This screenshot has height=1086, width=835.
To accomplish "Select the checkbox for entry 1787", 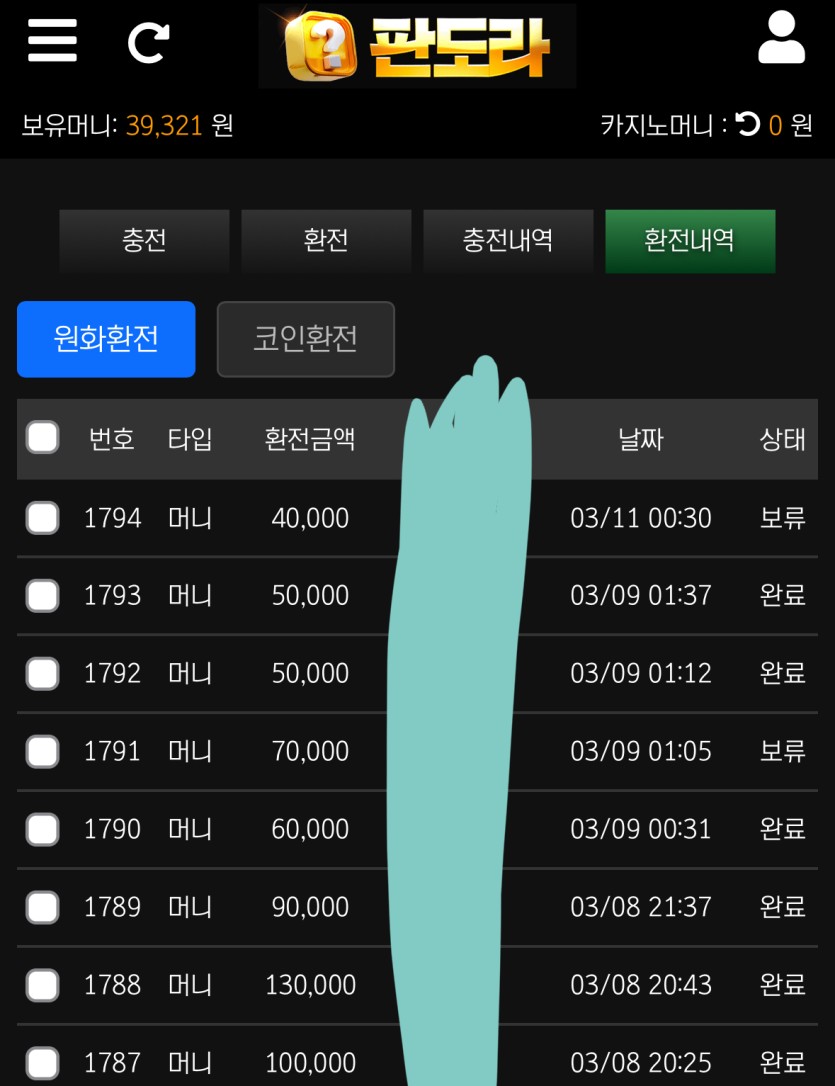I will click(42, 1062).
